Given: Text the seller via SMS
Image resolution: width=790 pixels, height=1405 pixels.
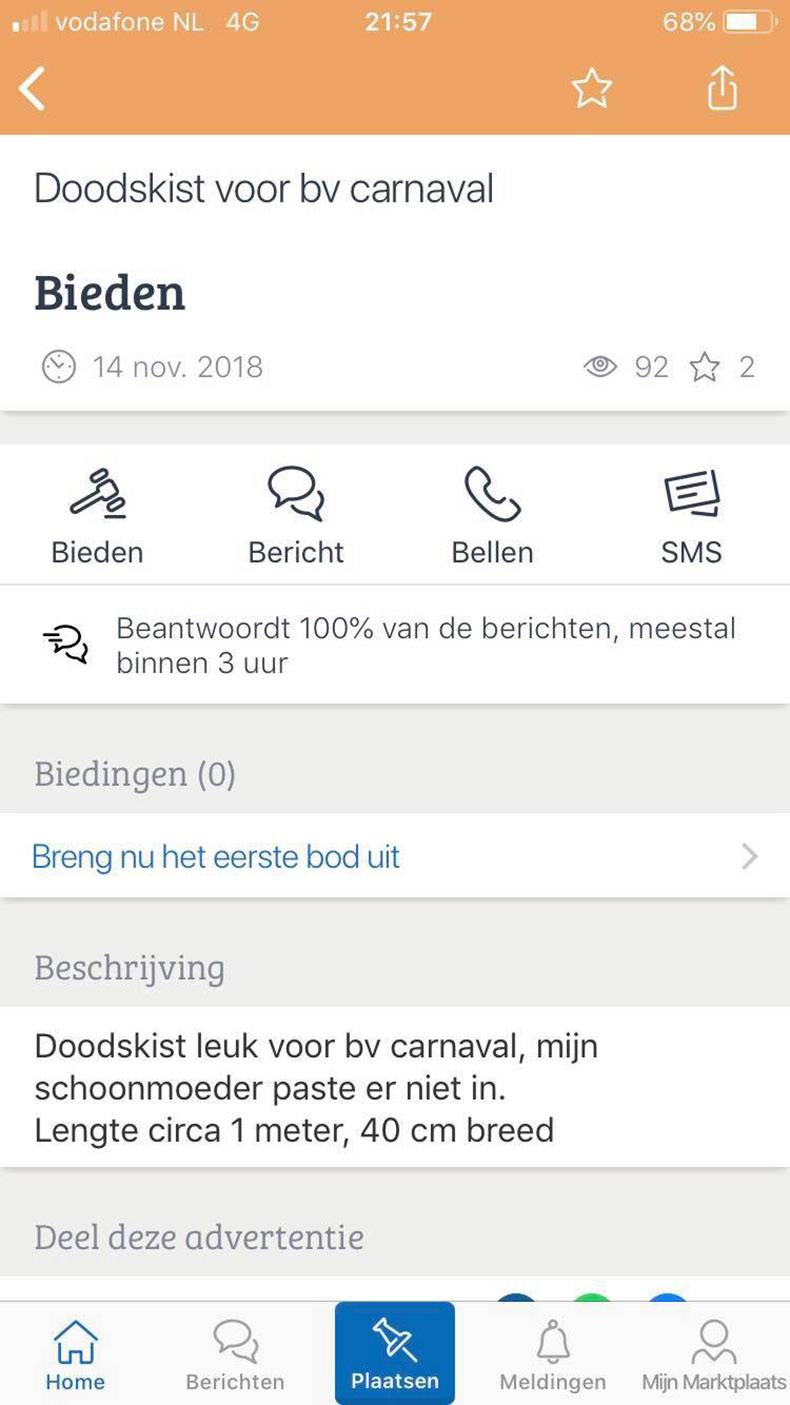Looking at the screenshot, I should point(691,516).
